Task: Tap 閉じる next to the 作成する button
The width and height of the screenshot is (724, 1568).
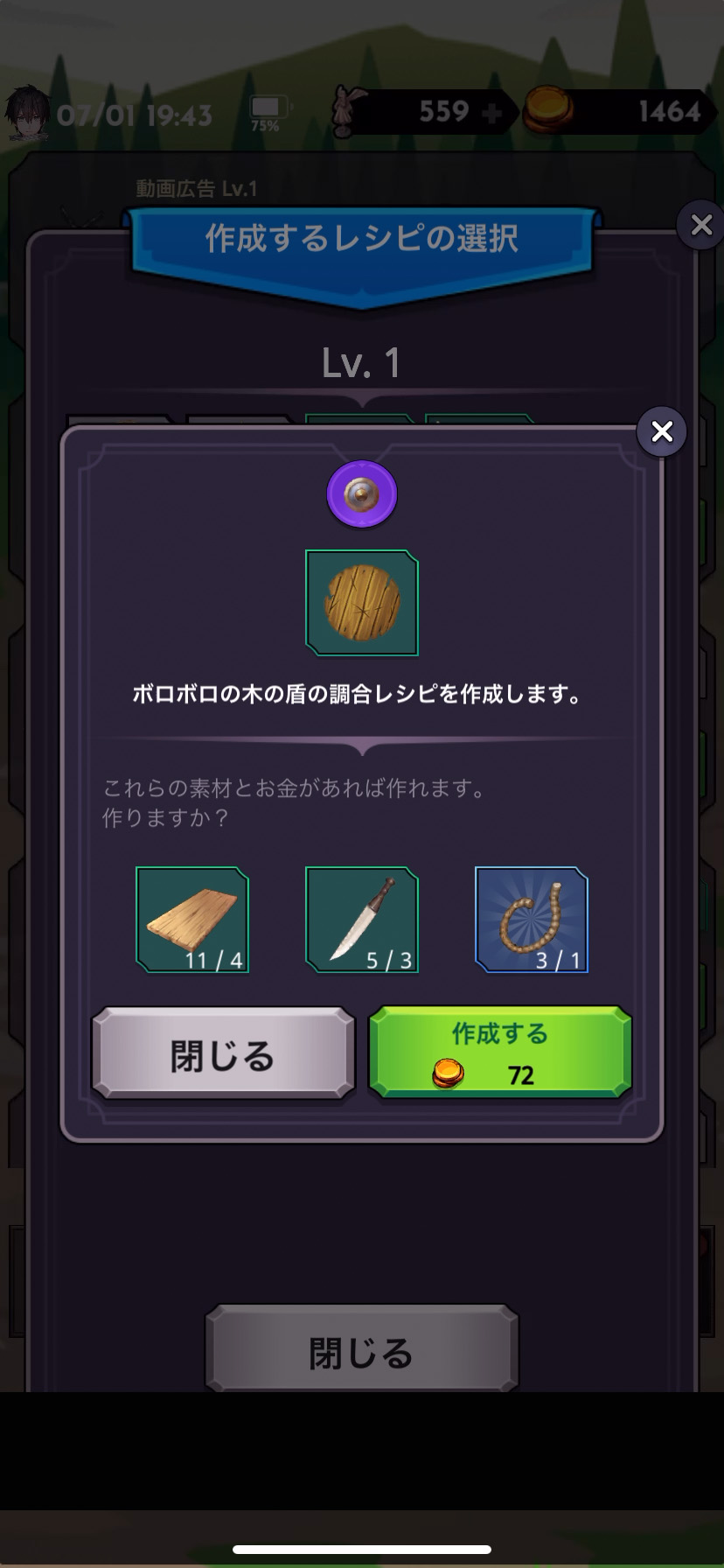Action: click(x=223, y=1053)
